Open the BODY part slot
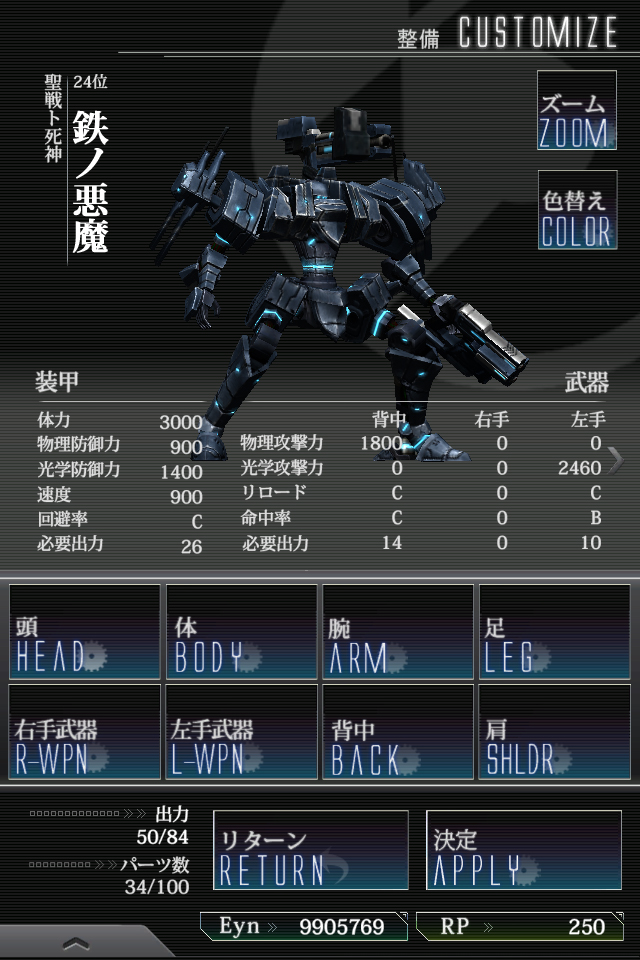640x960 pixels. [241, 632]
